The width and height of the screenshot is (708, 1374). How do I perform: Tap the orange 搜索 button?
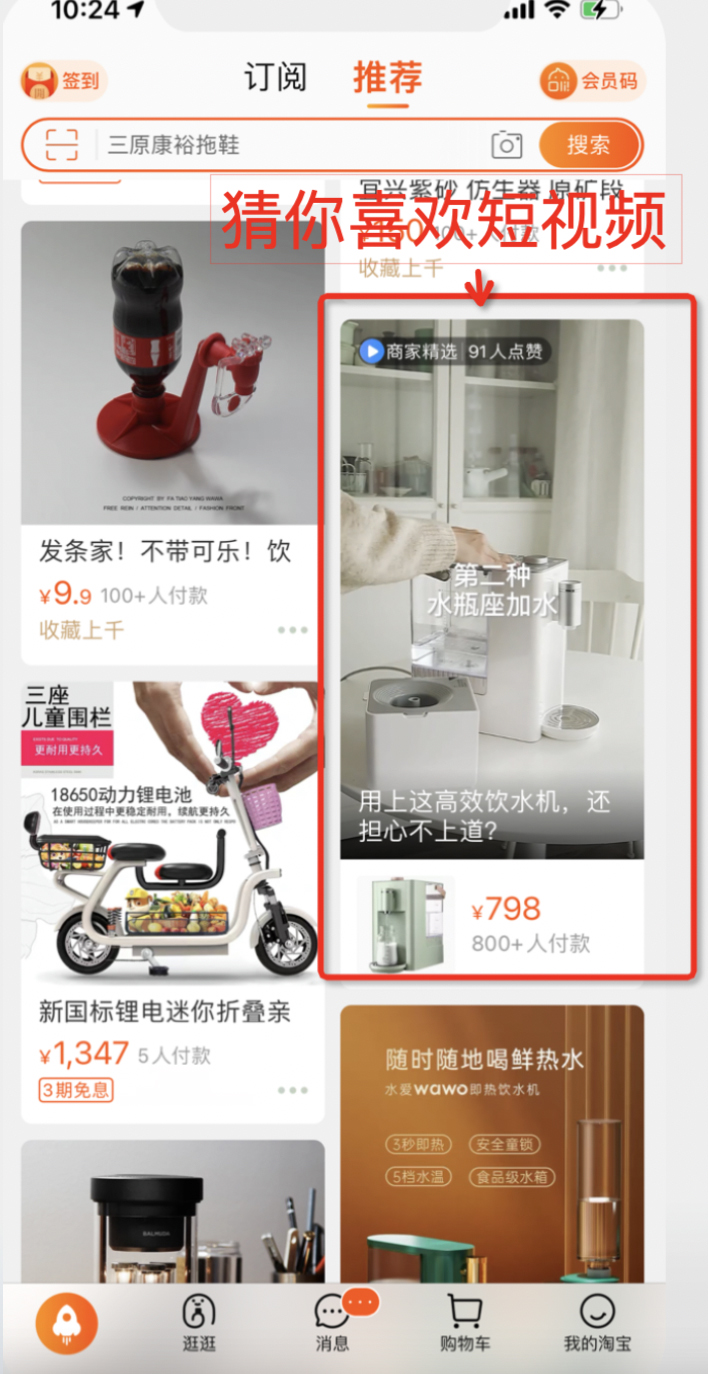click(588, 146)
